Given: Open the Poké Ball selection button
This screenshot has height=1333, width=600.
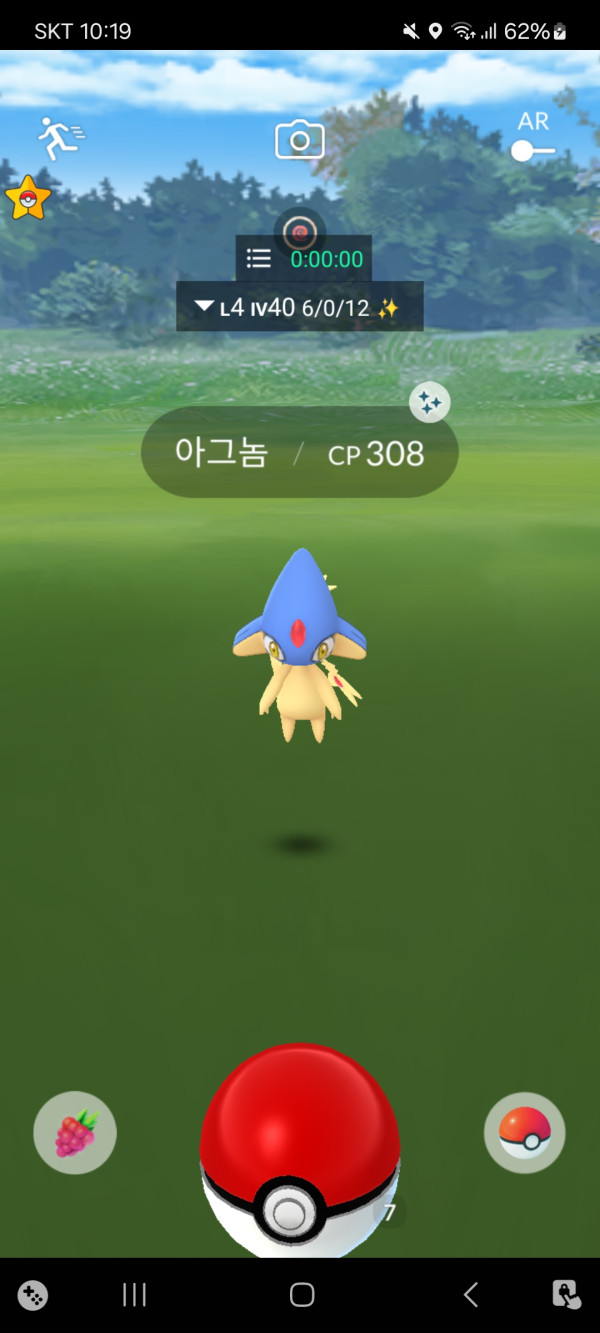Looking at the screenshot, I should 525,1133.
